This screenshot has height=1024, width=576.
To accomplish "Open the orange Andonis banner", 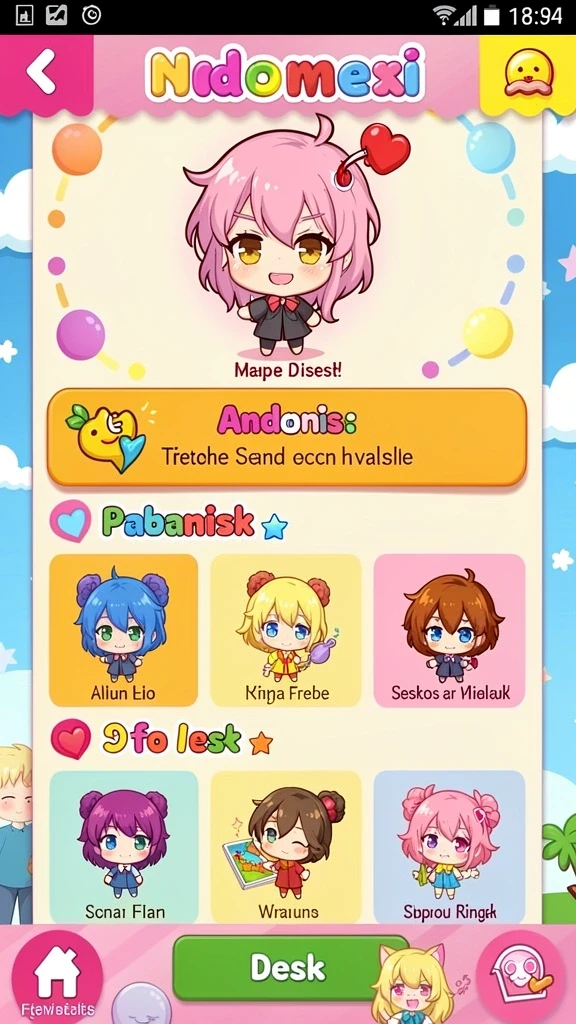I will click(x=287, y=438).
